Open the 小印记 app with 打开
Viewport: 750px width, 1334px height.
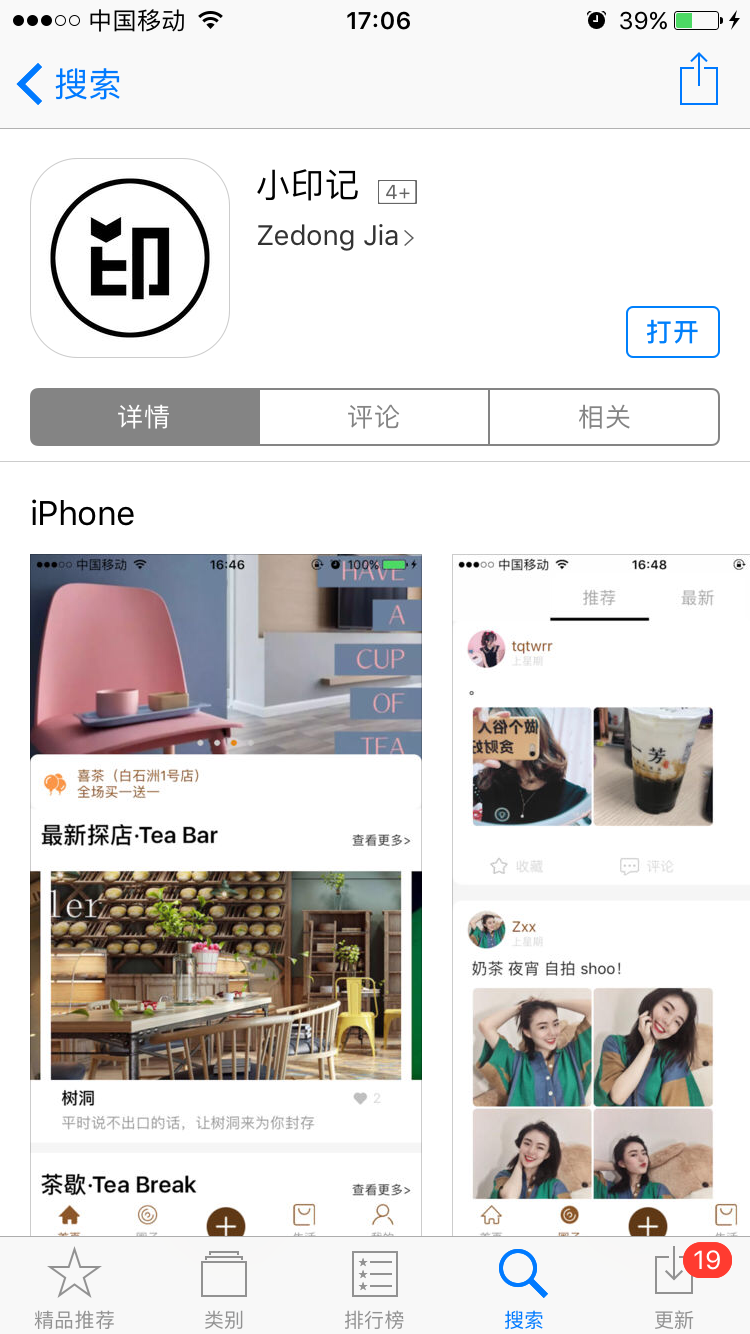click(x=672, y=332)
